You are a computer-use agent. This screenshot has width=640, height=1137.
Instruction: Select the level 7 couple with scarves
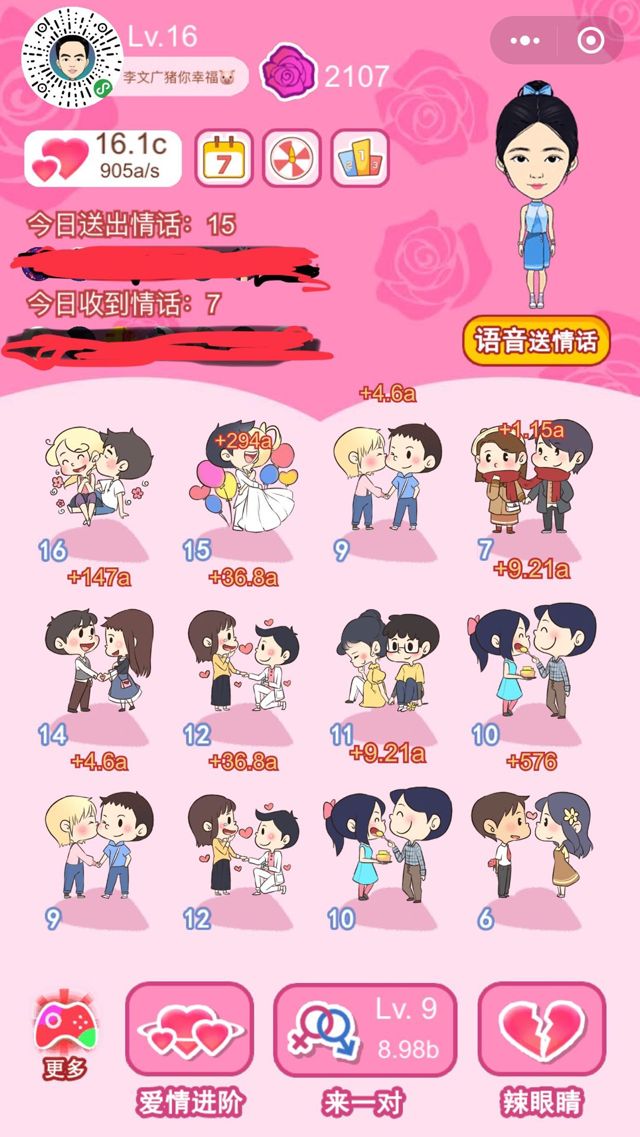coord(525,480)
